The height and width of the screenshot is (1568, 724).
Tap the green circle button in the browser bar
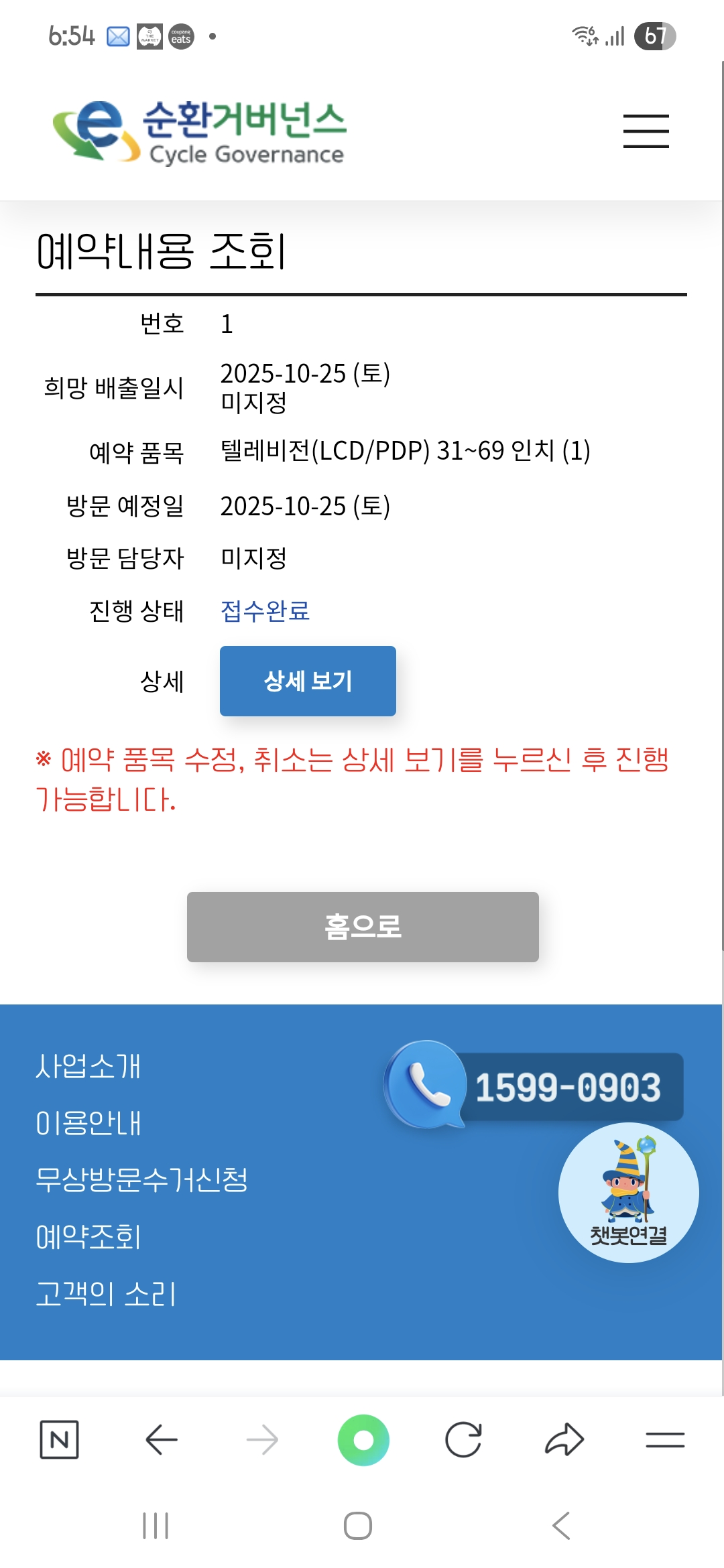pyautogui.click(x=363, y=1440)
